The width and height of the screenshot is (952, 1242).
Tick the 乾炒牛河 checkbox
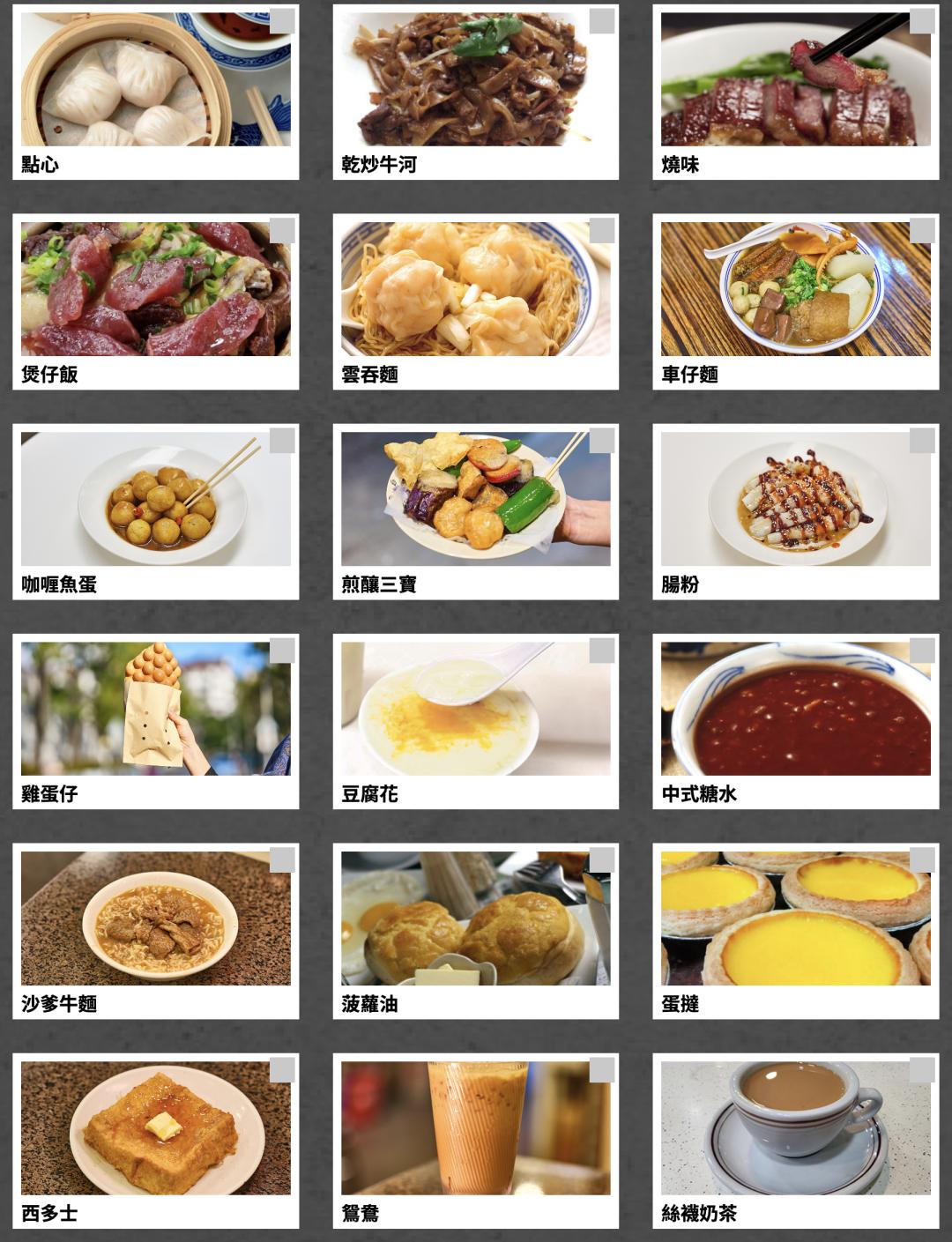click(602, 21)
